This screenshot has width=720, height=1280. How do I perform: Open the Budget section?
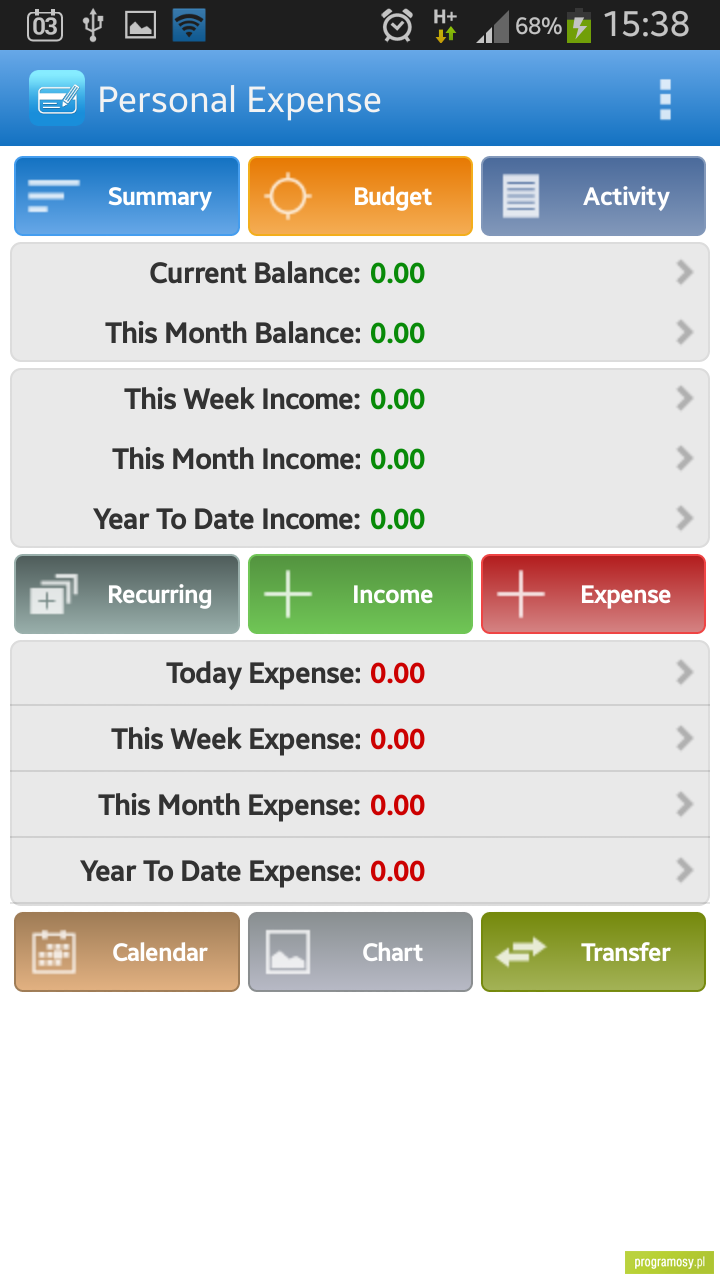pos(360,196)
